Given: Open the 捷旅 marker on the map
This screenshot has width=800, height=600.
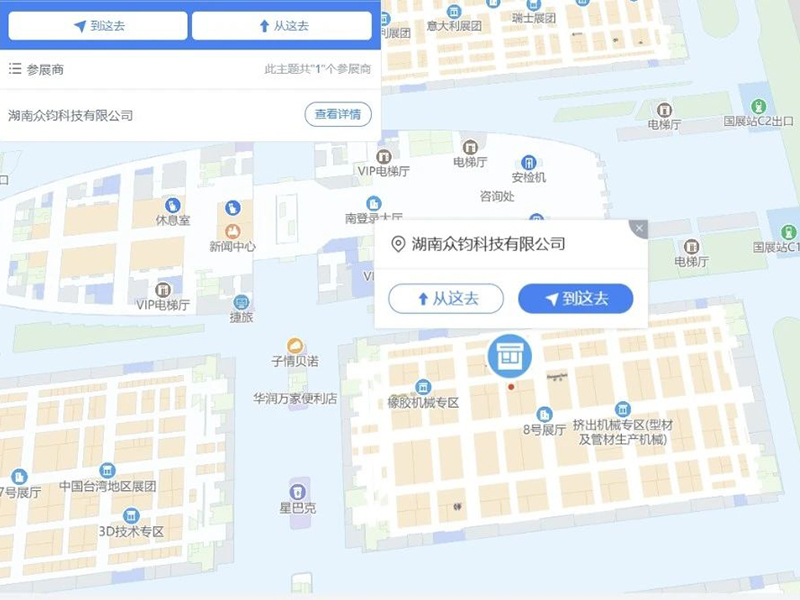Looking at the screenshot, I should (x=241, y=302).
